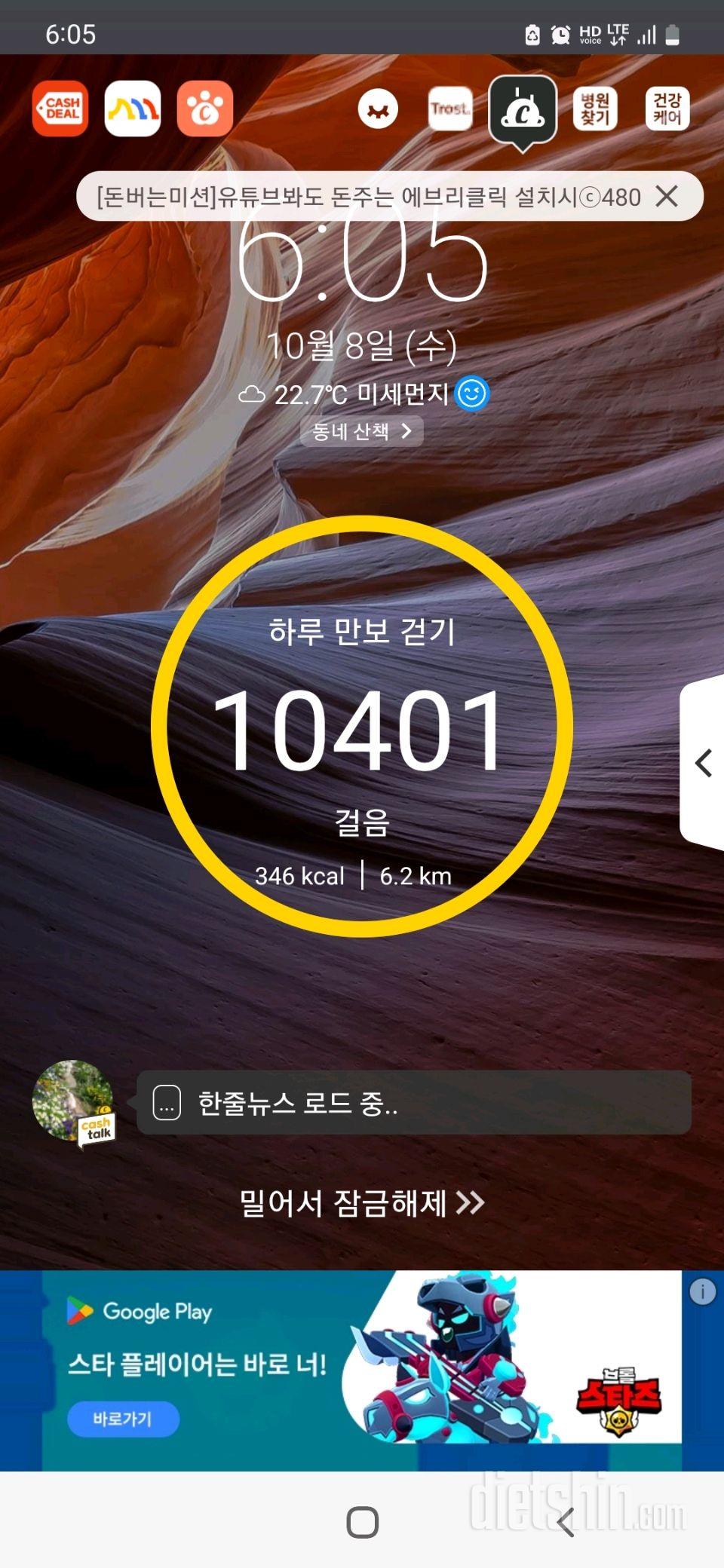724x1568 pixels.
Task: Tap 바로가기 on the Google Play ad
Action: pos(123,1419)
